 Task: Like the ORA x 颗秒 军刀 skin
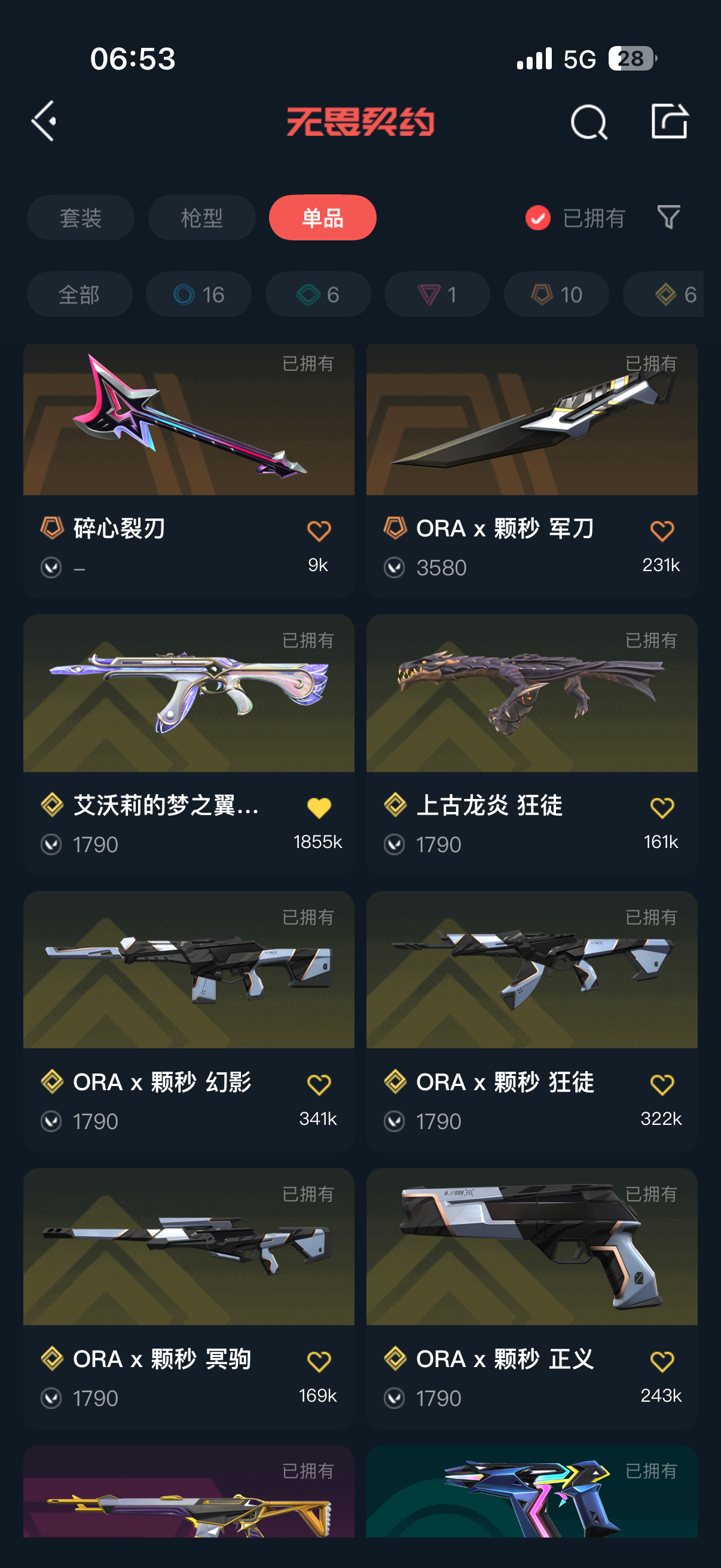coord(661,532)
